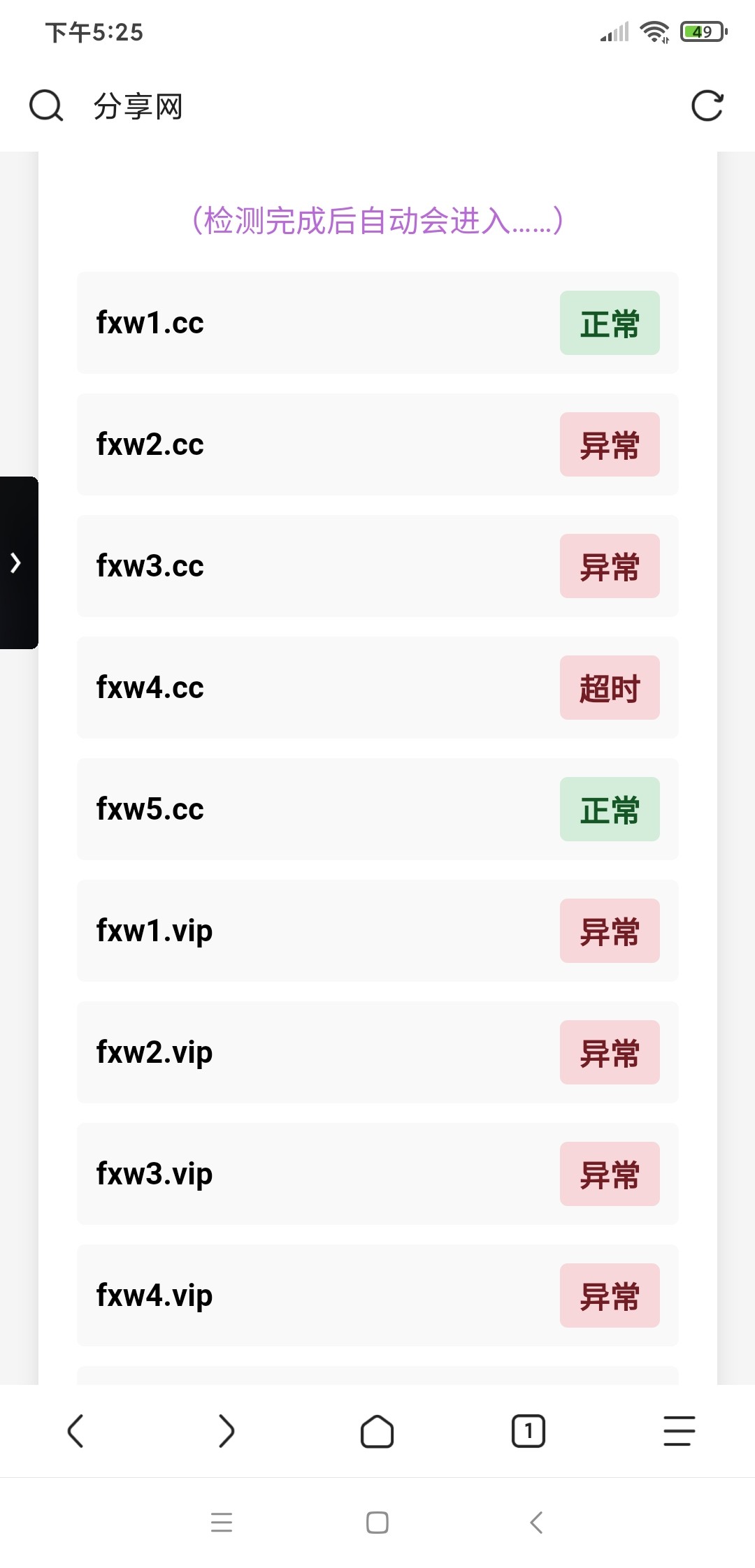Open the browser tab switcher

(528, 1431)
